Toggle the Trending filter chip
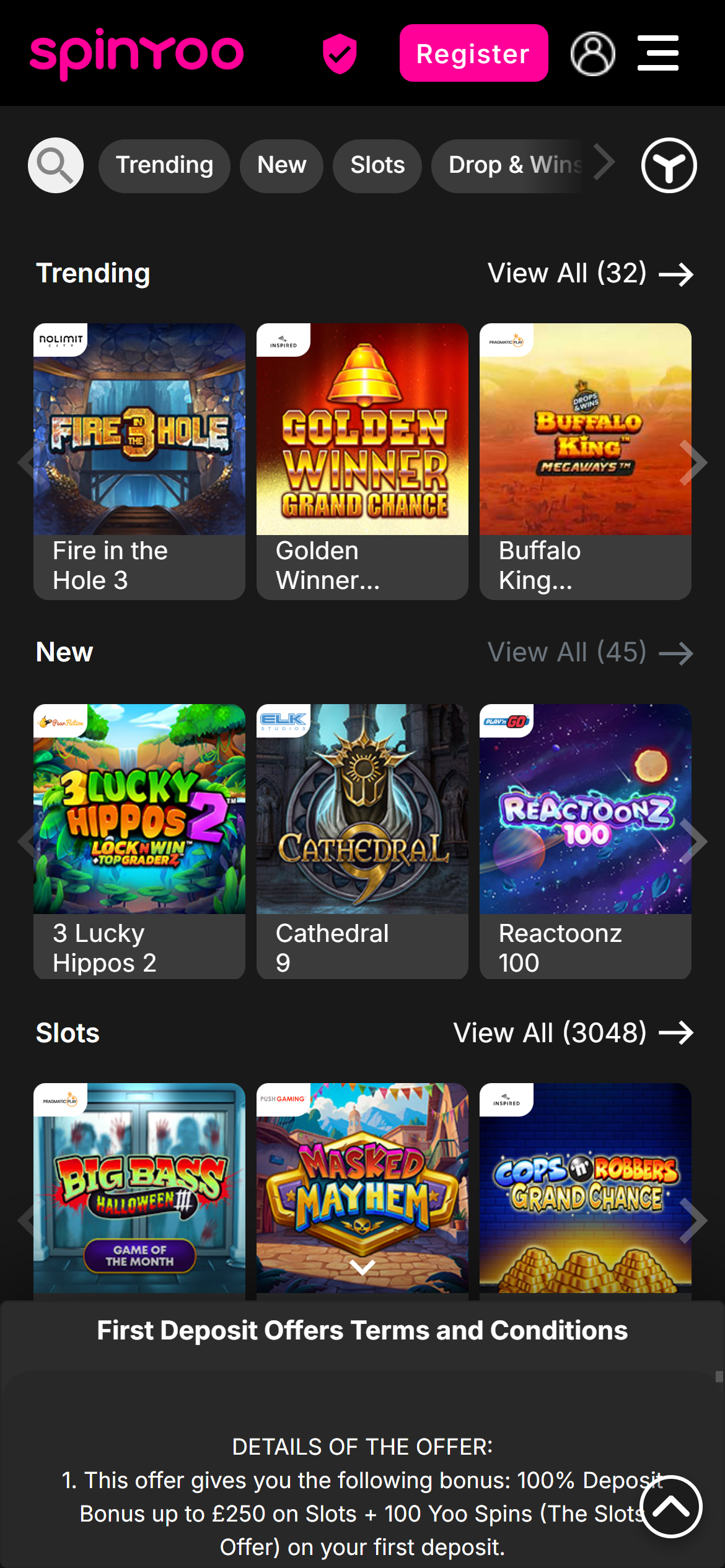The height and width of the screenshot is (1568, 725). pyautogui.click(x=164, y=165)
